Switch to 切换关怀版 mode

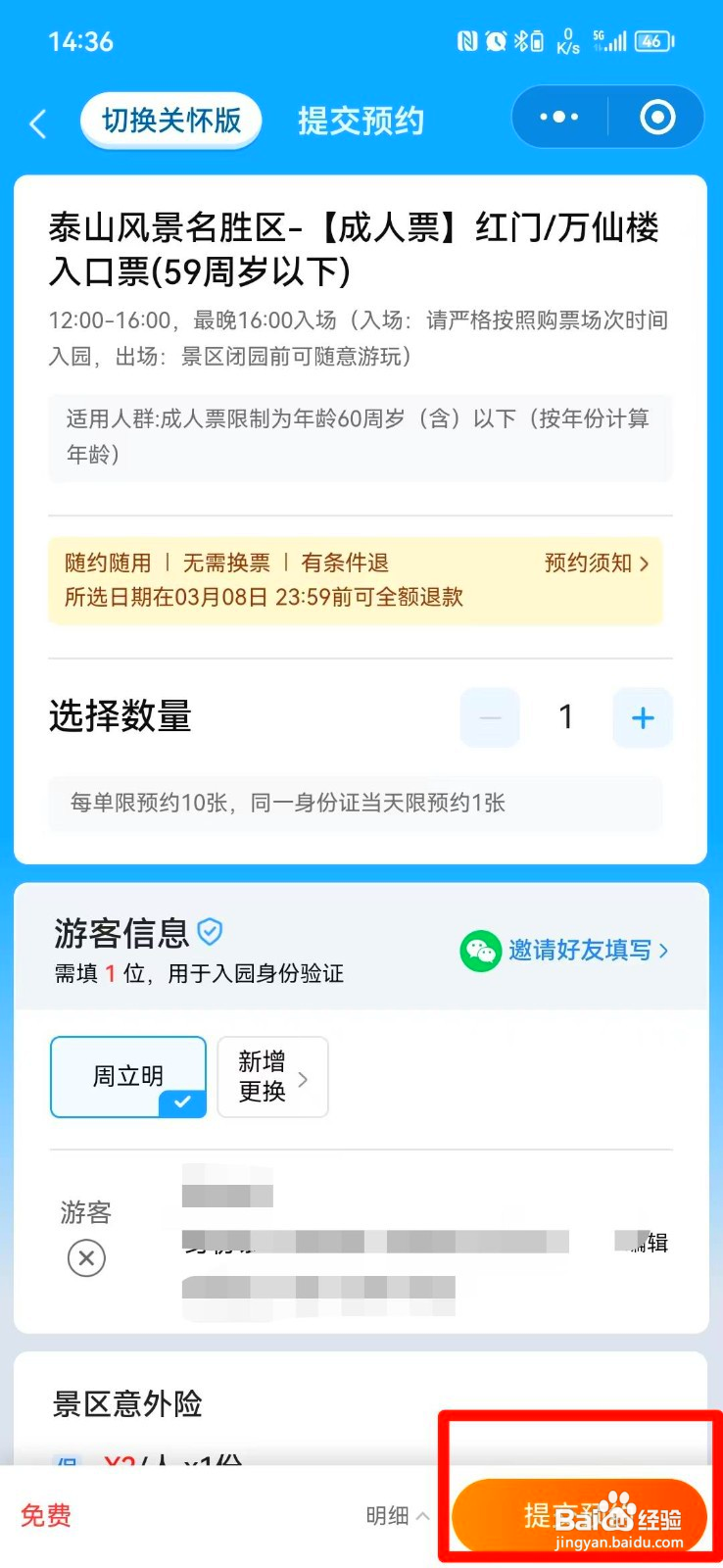[x=170, y=120]
